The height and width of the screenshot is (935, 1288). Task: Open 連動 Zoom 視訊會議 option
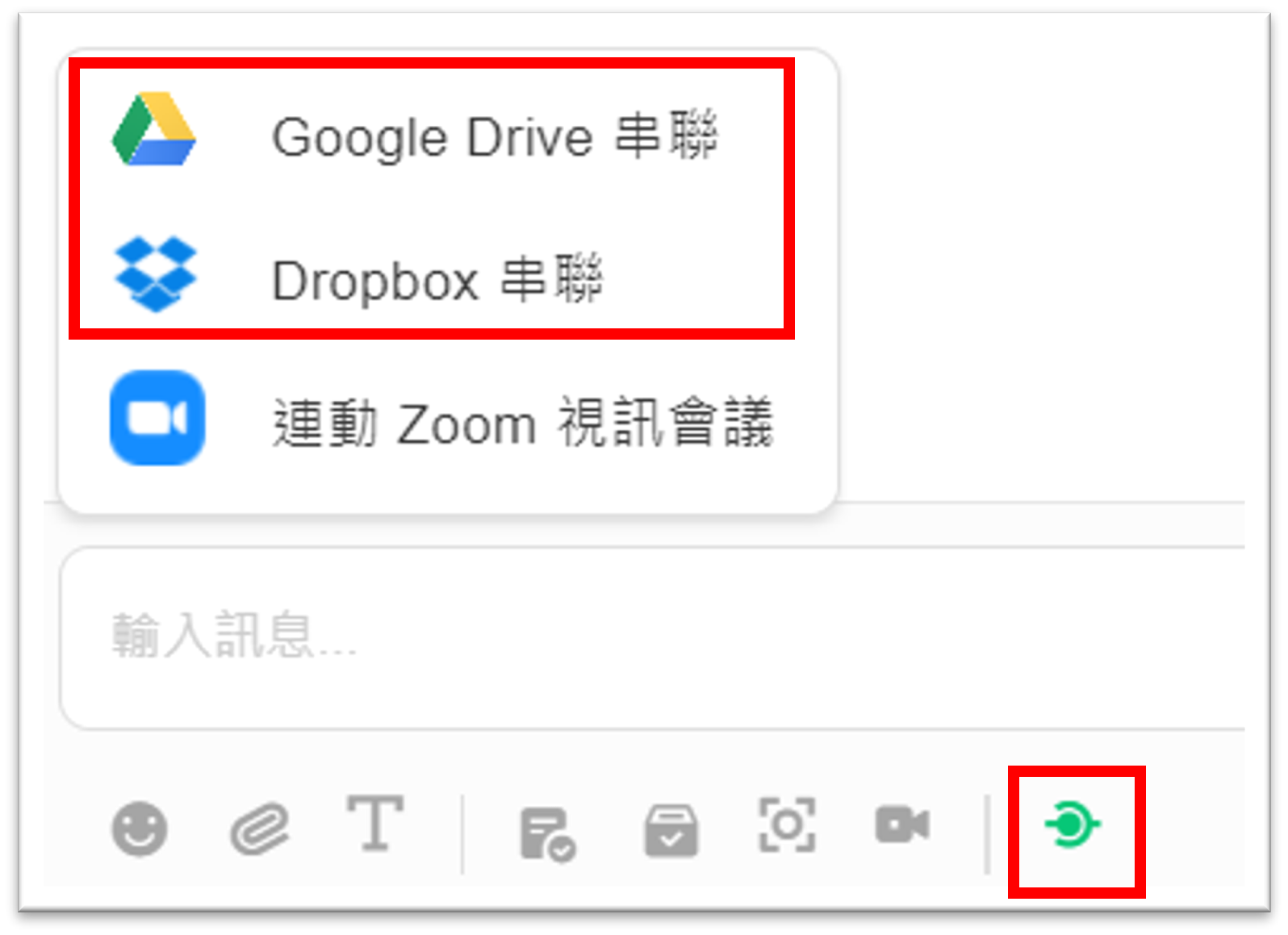pos(521,422)
